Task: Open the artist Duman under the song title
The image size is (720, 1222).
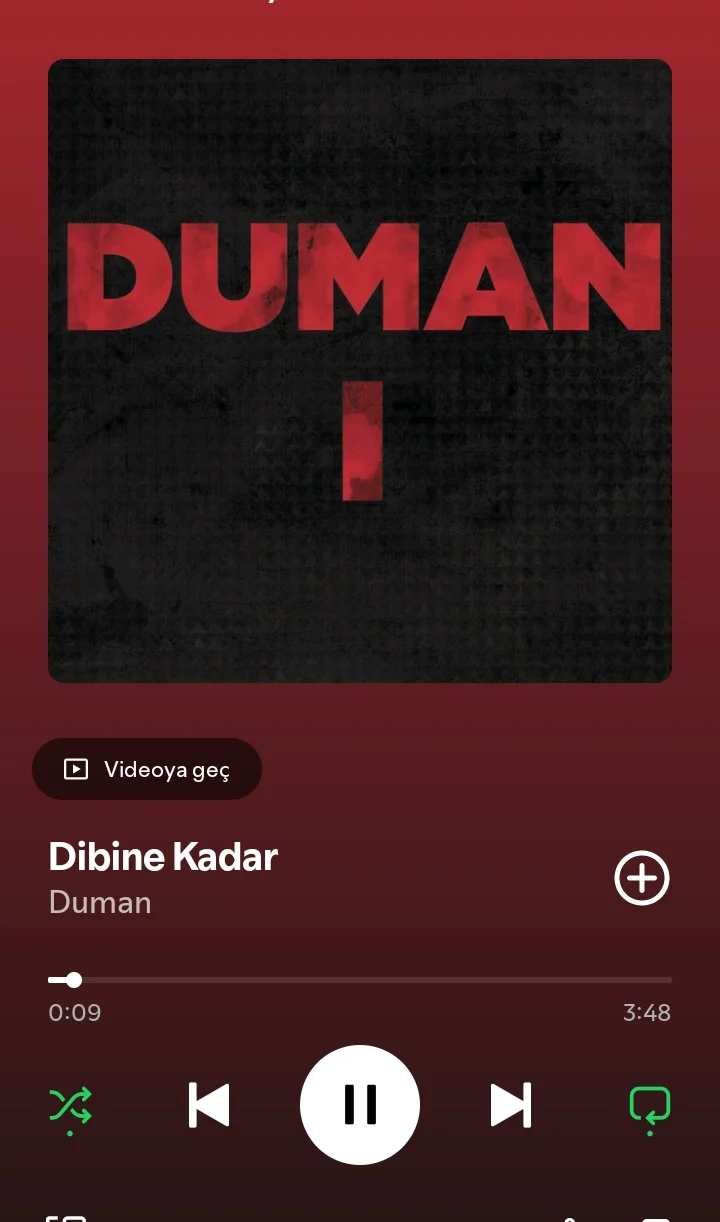Action: tap(100, 902)
